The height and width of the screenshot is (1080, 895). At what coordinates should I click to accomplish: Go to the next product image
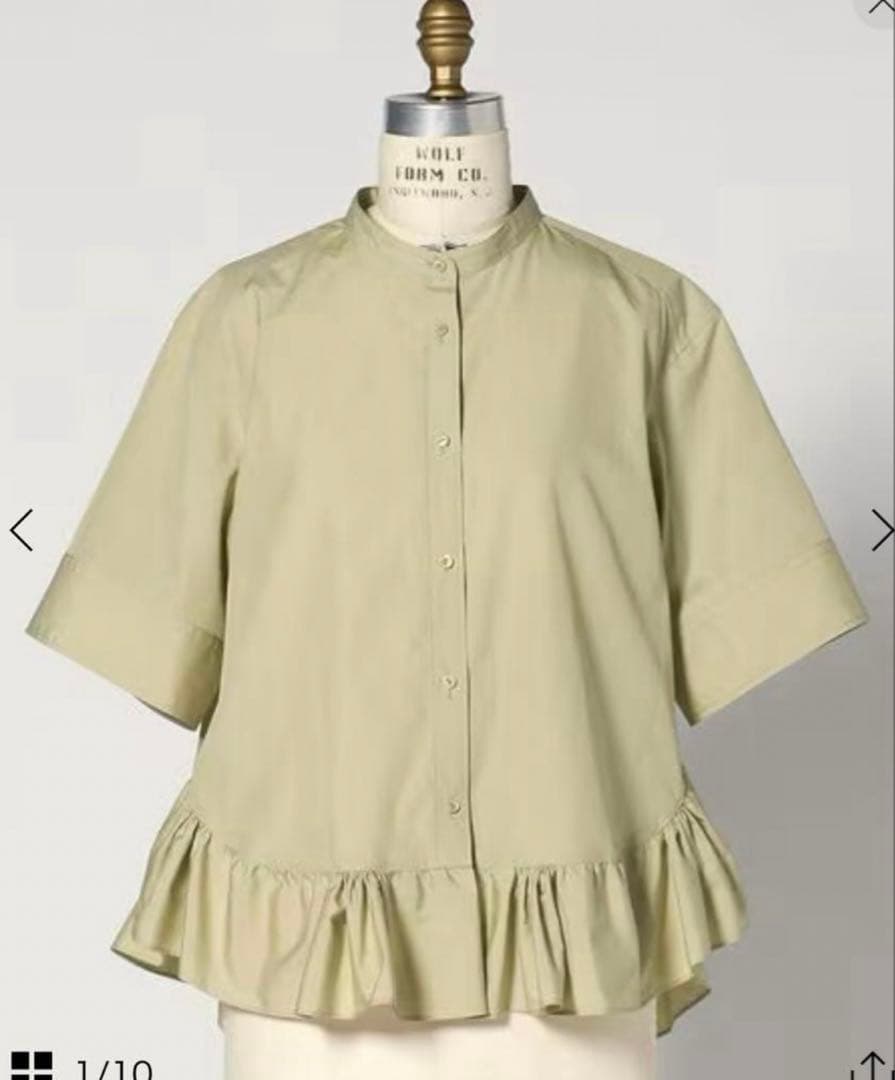pyautogui.click(x=880, y=530)
